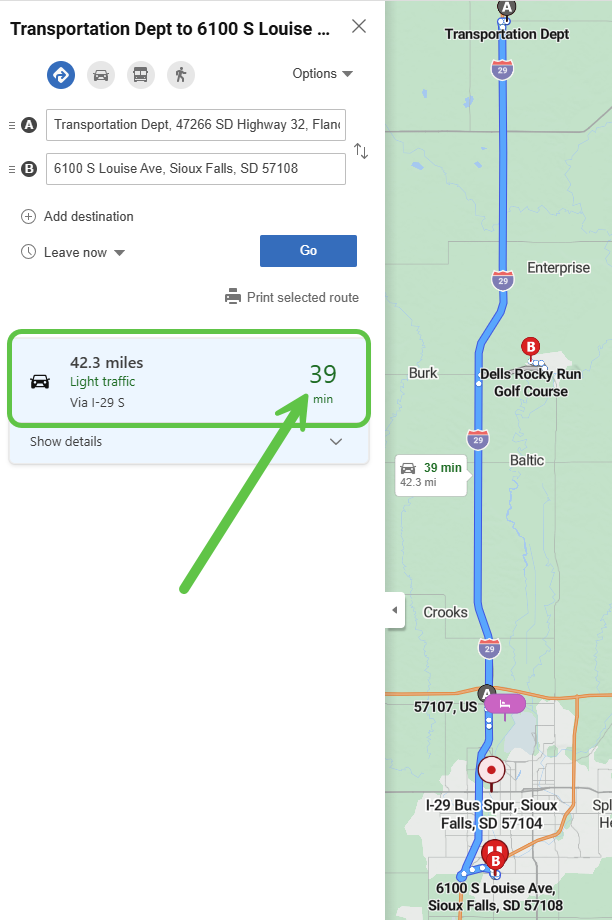Edit the 6100 S Louise Ave destination field

tap(196, 168)
